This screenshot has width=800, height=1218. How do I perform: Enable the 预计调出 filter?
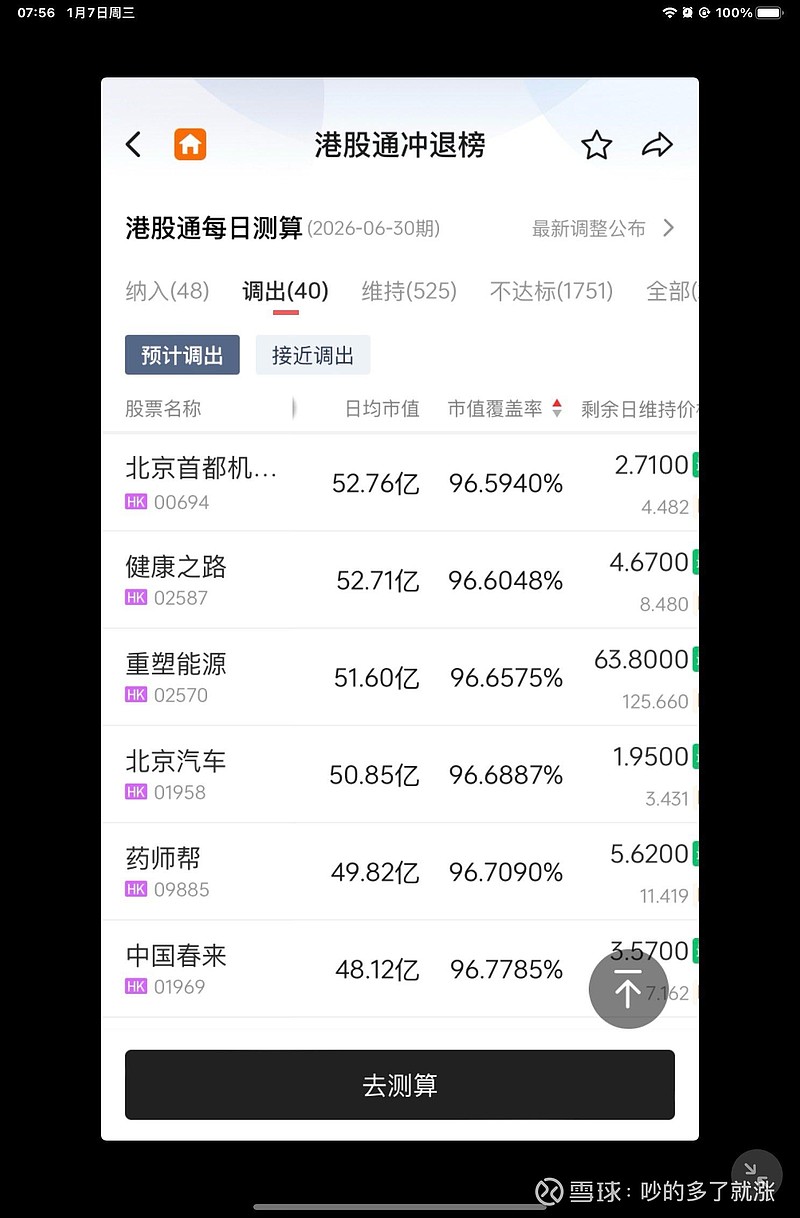point(181,355)
